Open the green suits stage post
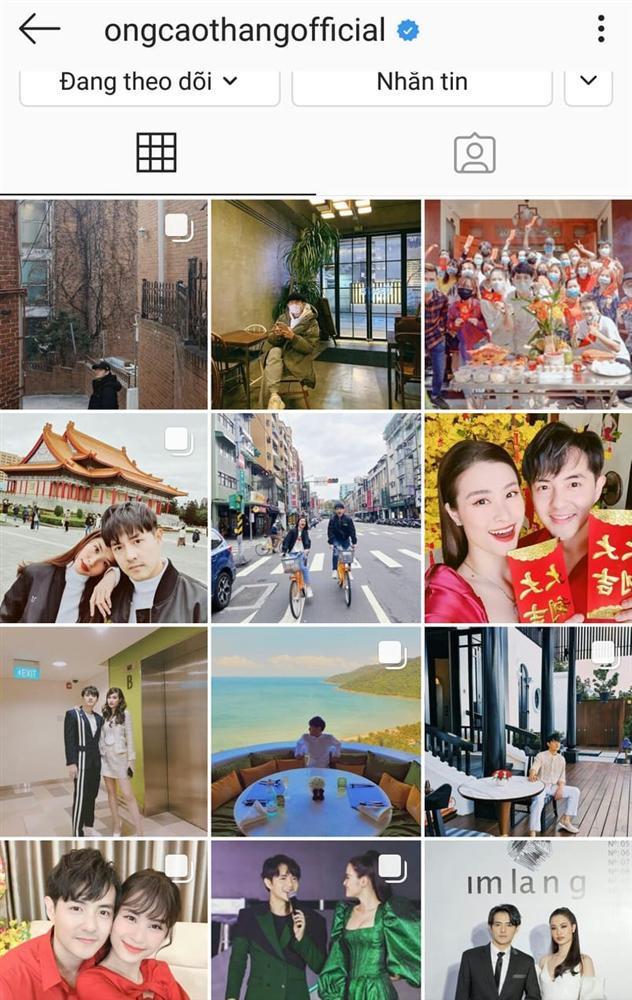This screenshot has height=1000, width=632. pos(315,920)
